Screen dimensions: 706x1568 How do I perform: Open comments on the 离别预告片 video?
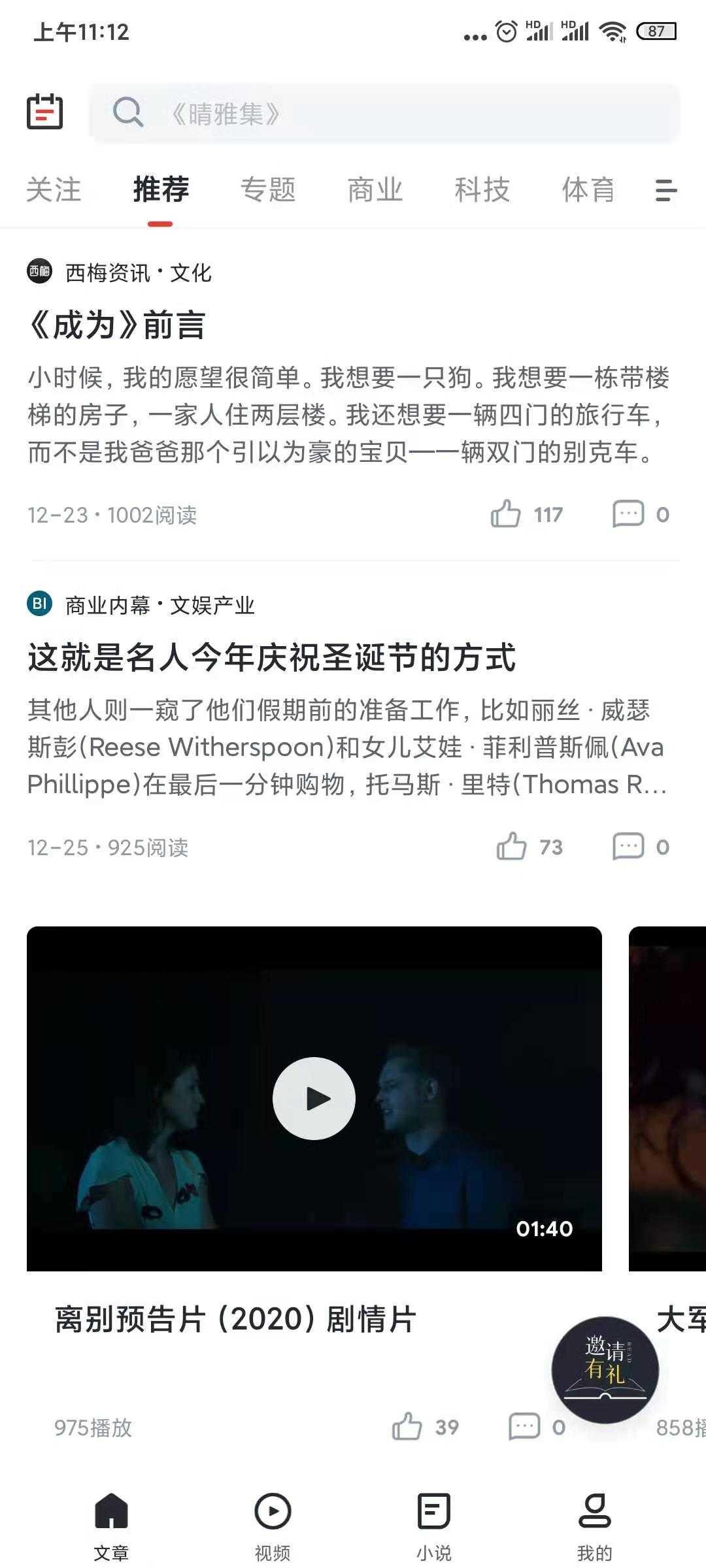[x=523, y=1424]
